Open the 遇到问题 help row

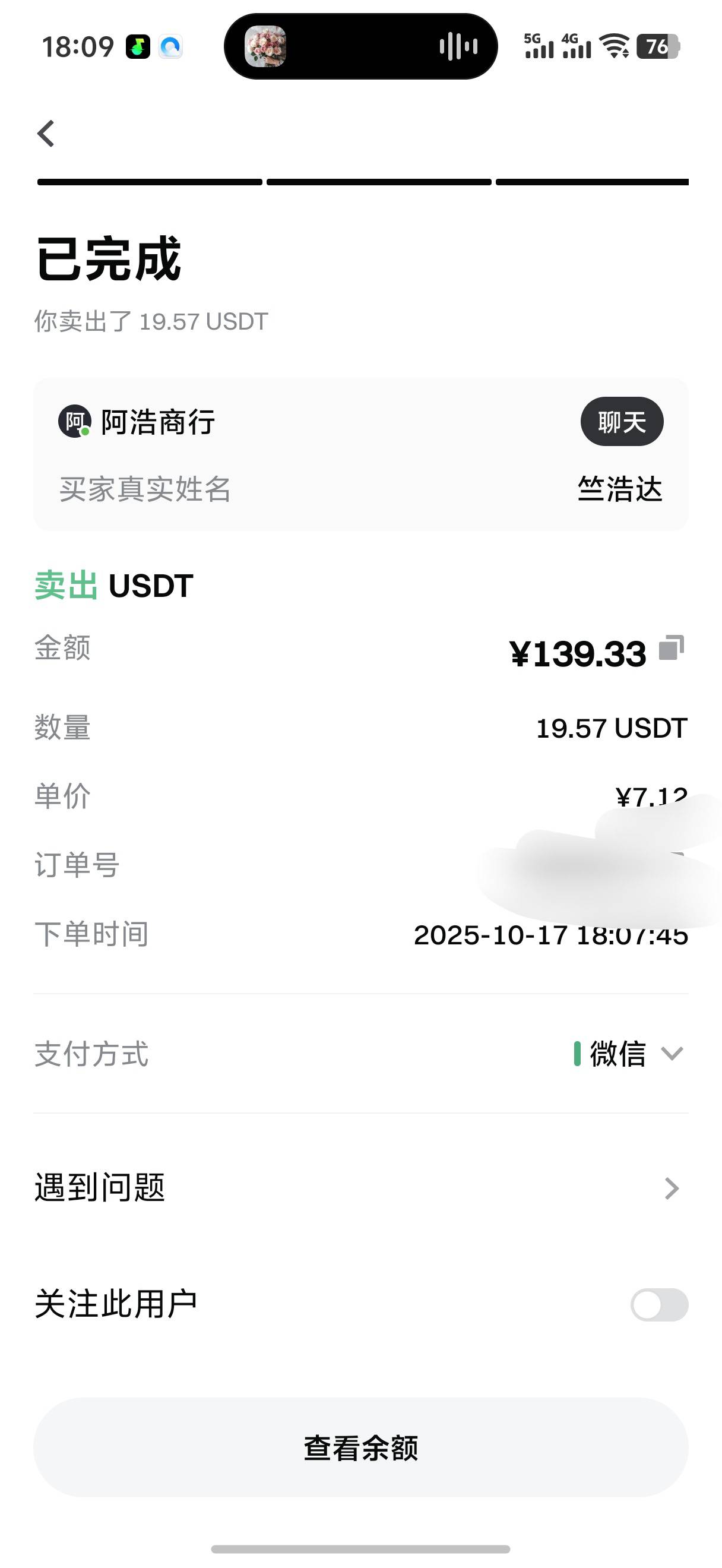(360, 1187)
